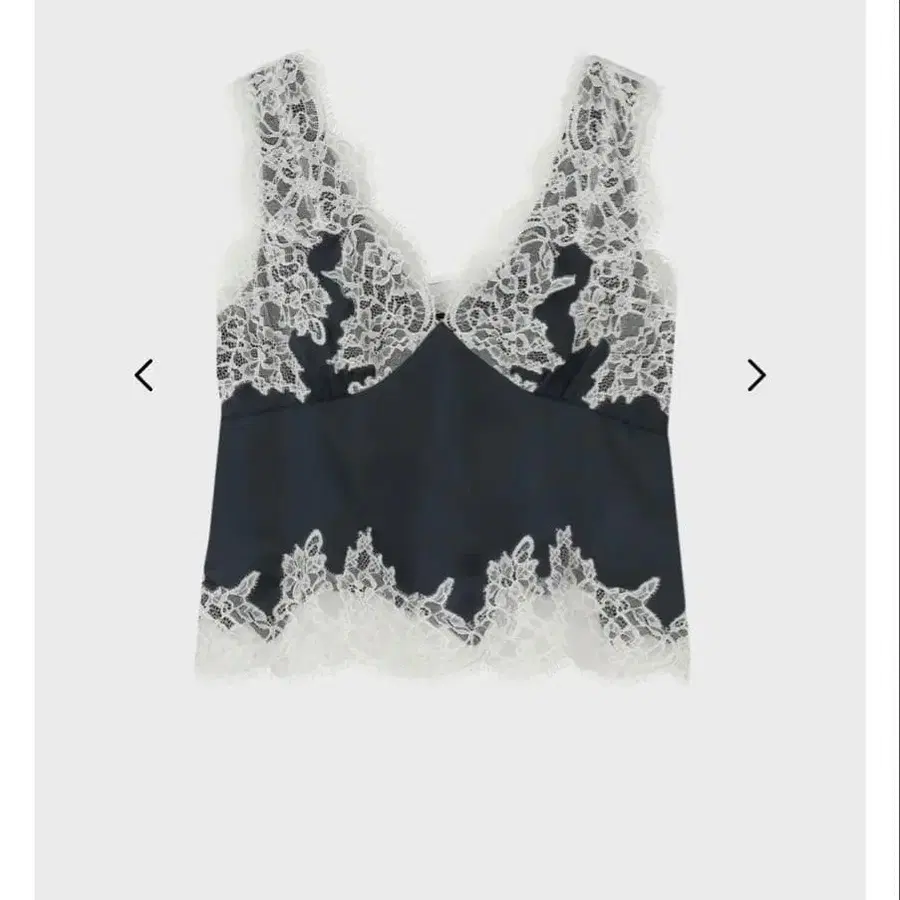The height and width of the screenshot is (900, 900).
Task: Go to the previous product image
Action: click(143, 375)
